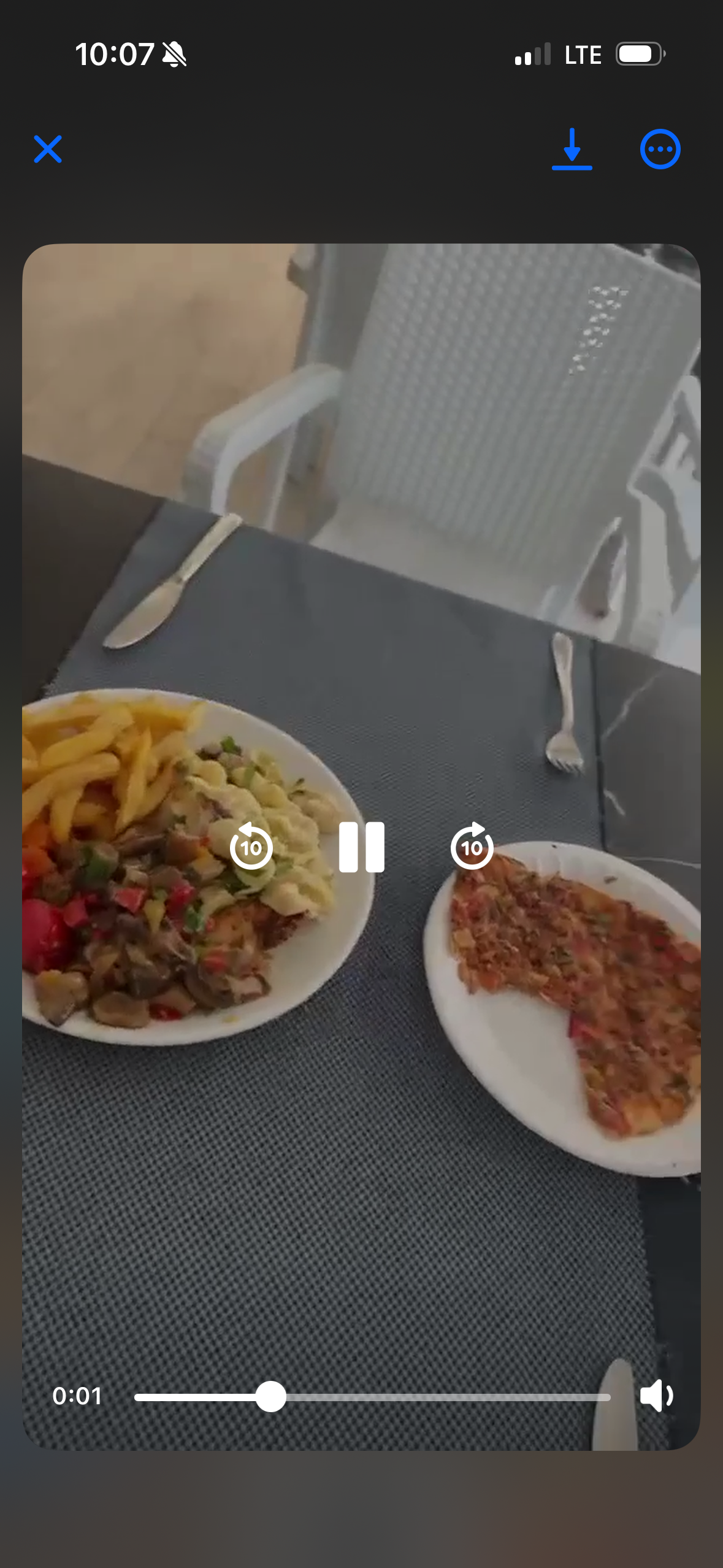Open the more options menu
This screenshot has width=723, height=1568.
pyautogui.click(x=660, y=149)
